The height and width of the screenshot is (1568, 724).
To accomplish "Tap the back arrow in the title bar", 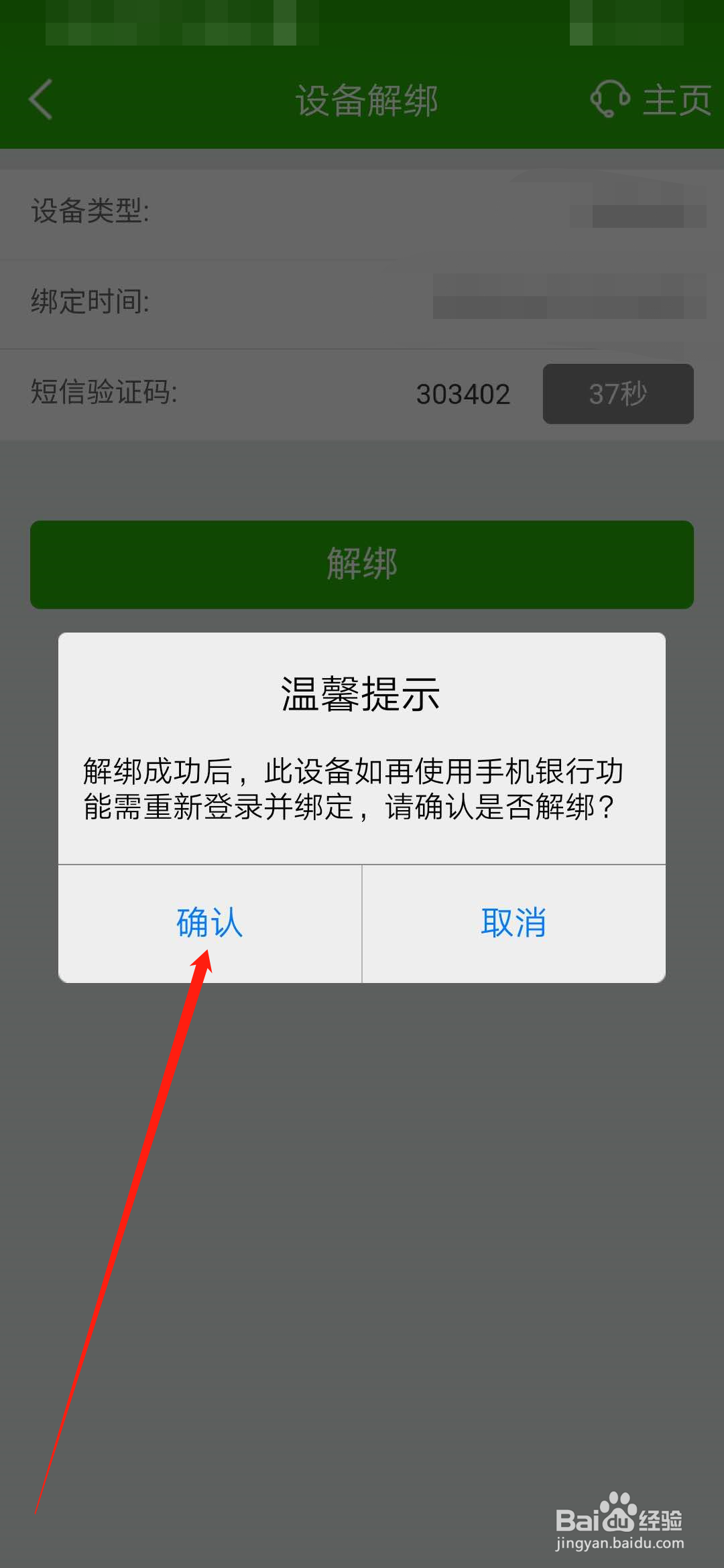I will pyautogui.click(x=38, y=101).
